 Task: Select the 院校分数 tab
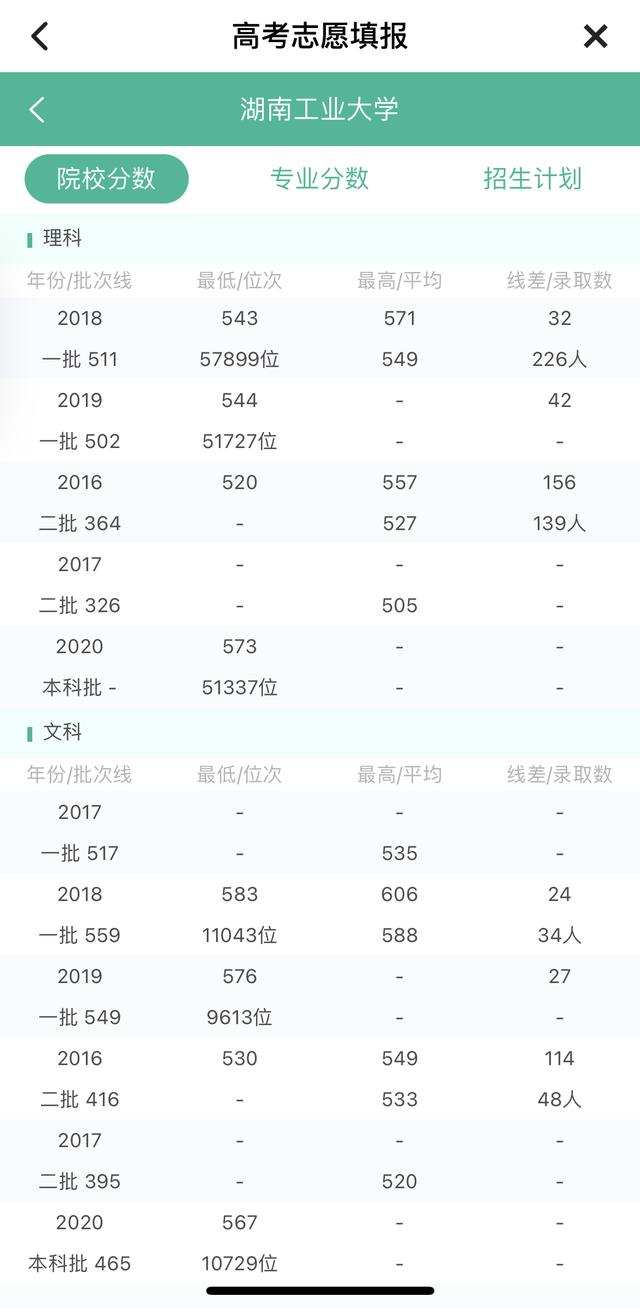pos(107,179)
